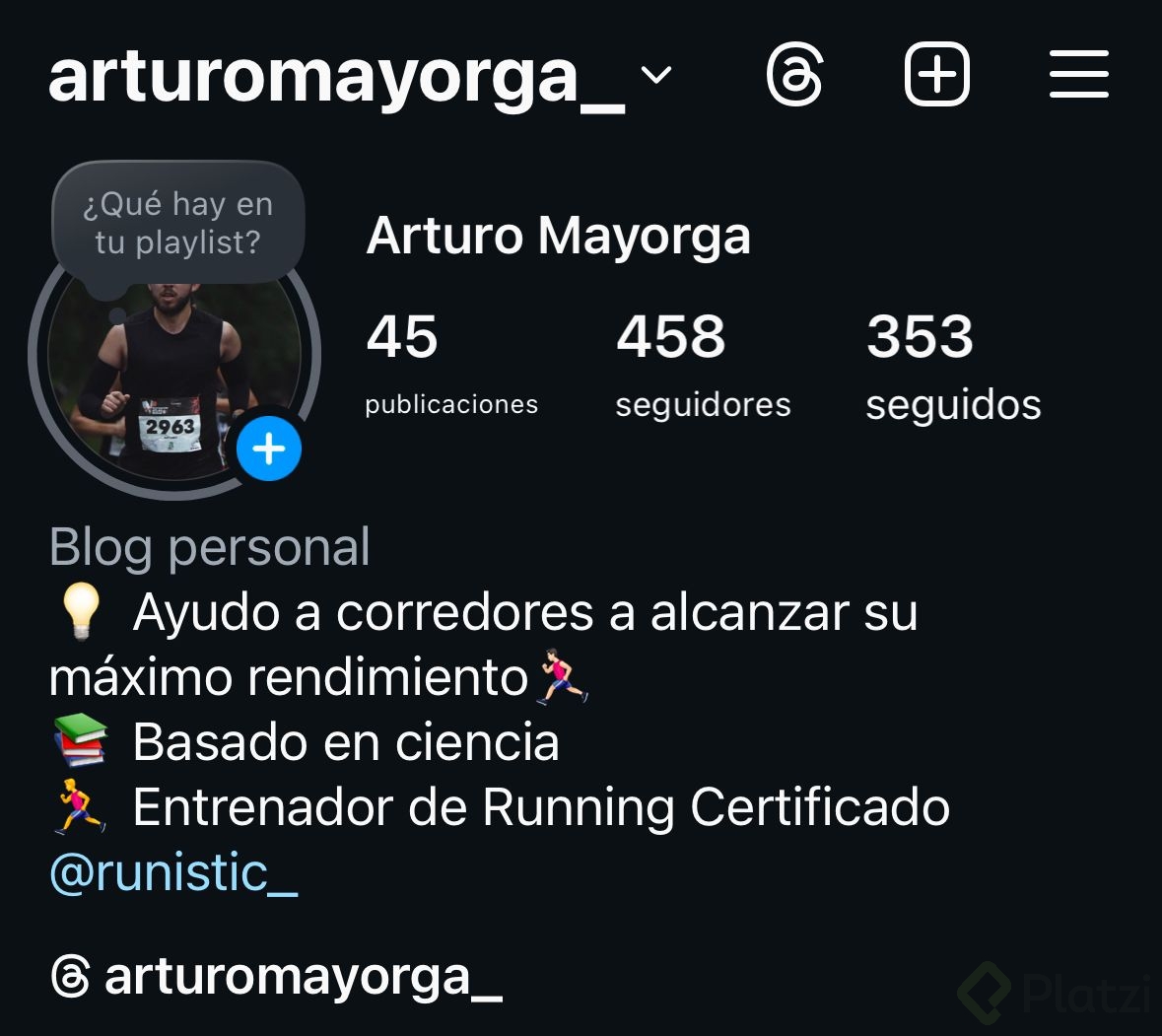The image size is (1162, 1036).
Task: Open the 458 seguidores list
Action: click(702, 362)
